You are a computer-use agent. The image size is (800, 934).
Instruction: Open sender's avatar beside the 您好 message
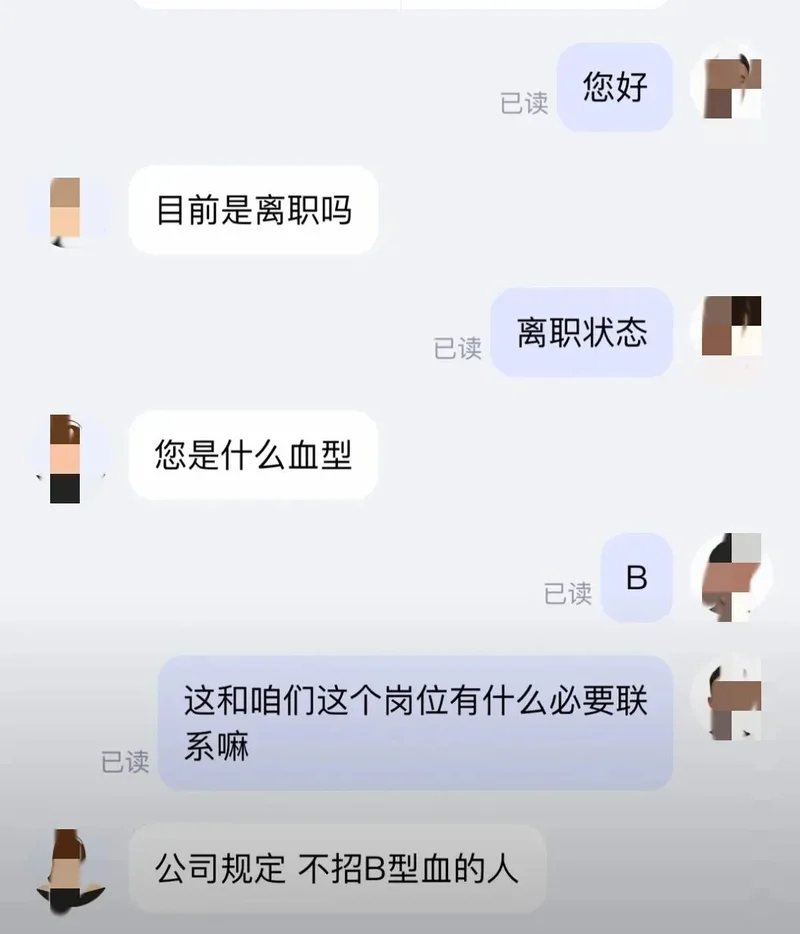(x=732, y=88)
